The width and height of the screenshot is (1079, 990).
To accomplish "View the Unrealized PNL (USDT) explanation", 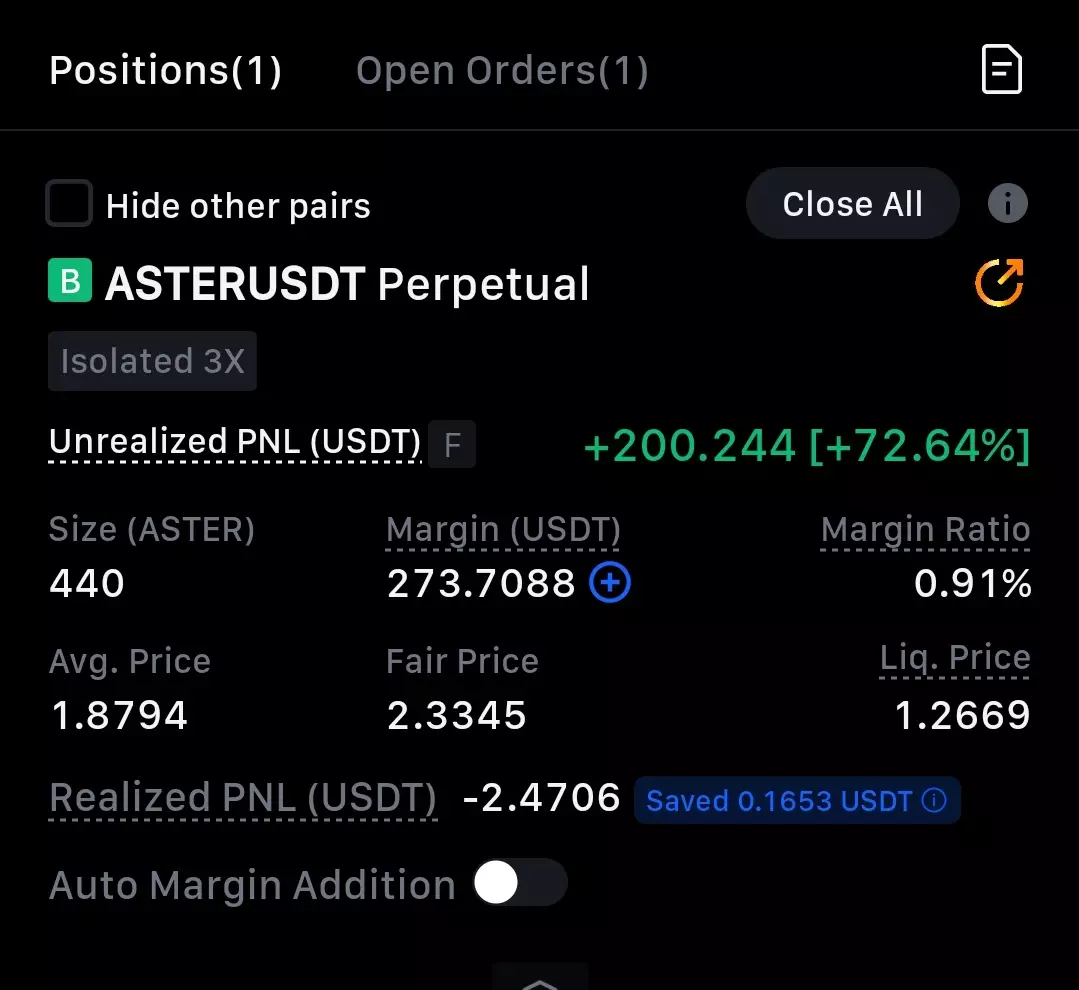I will [234, 443].
